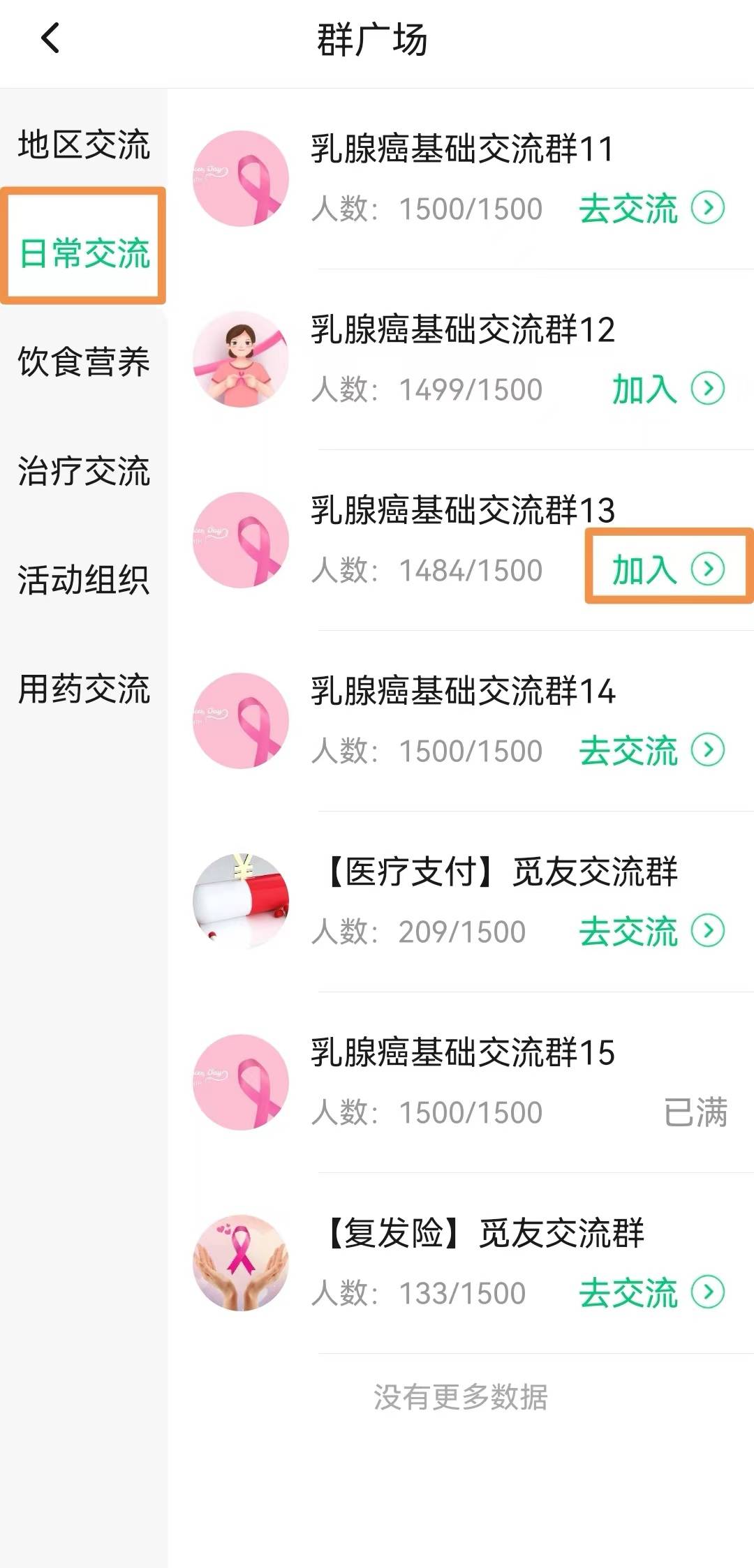Open 用药交流 category
This screenshot has width=754, height=1568.
[x=84, y=688]
